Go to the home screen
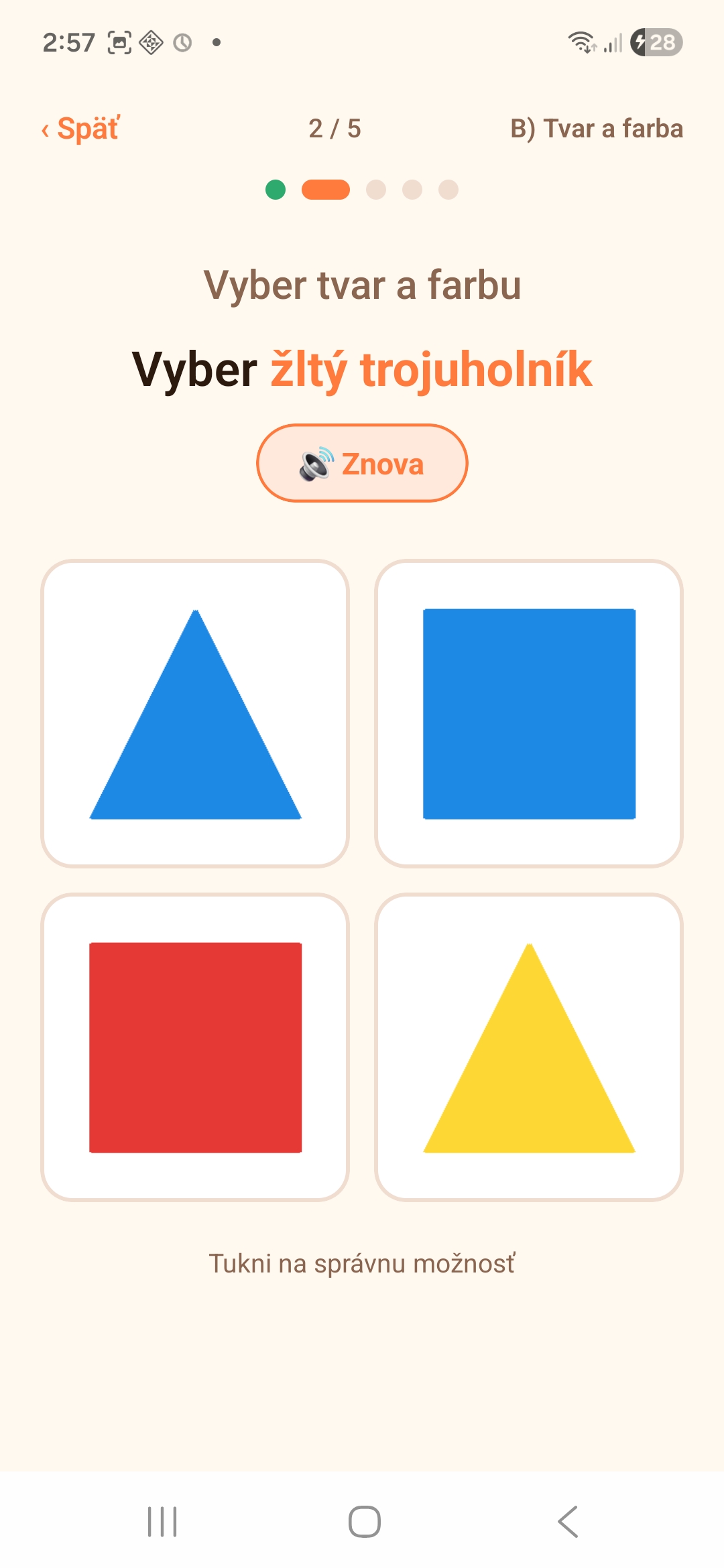Viewport: 724px width, 1568px height. pos(365,1522)
